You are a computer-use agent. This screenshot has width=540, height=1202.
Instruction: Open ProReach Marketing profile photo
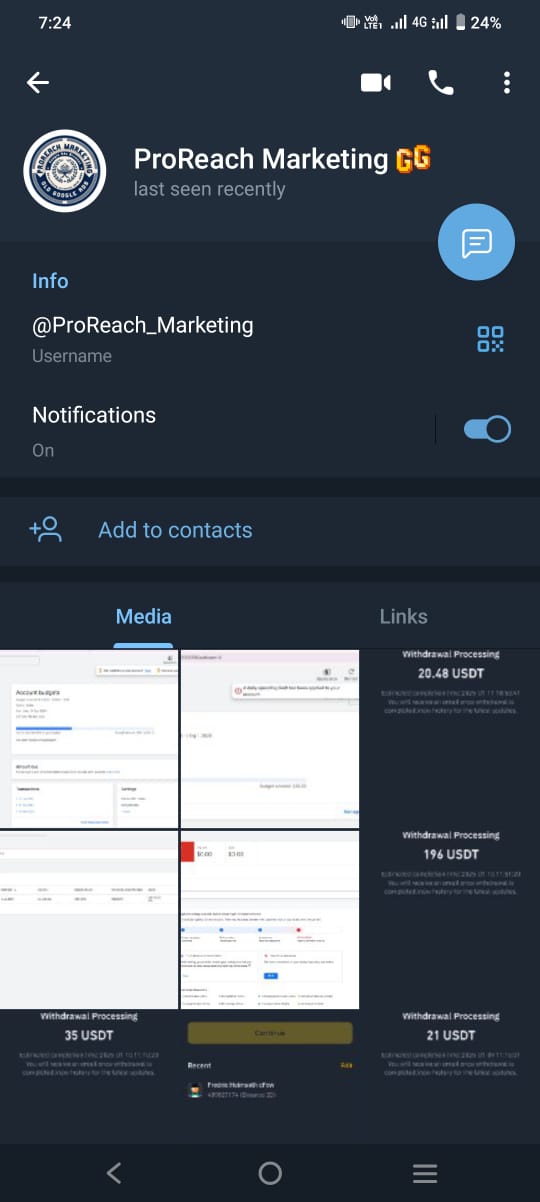[65, 171]
